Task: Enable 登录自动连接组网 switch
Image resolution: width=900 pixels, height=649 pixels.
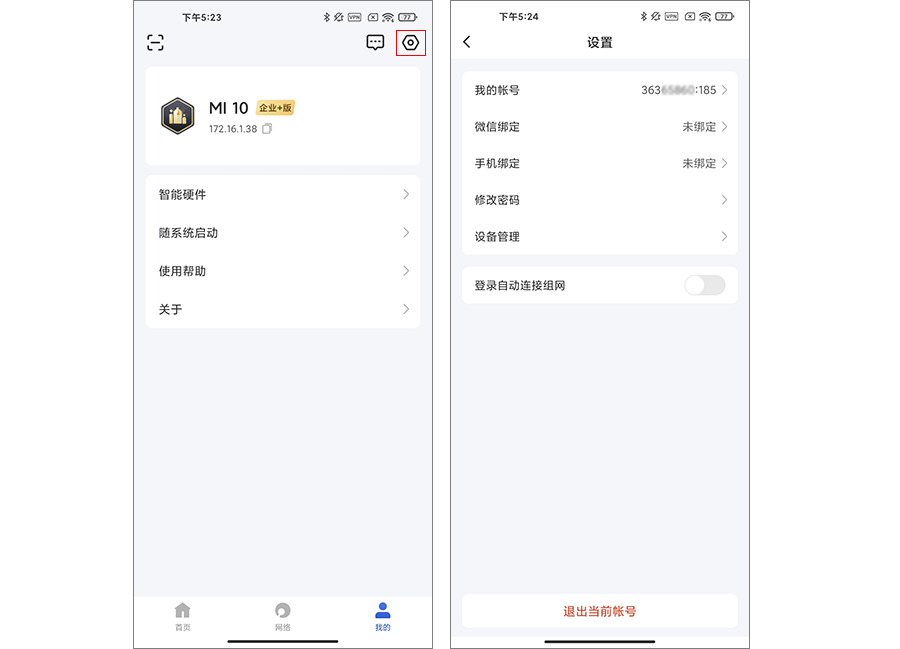Action: point(704,285)
